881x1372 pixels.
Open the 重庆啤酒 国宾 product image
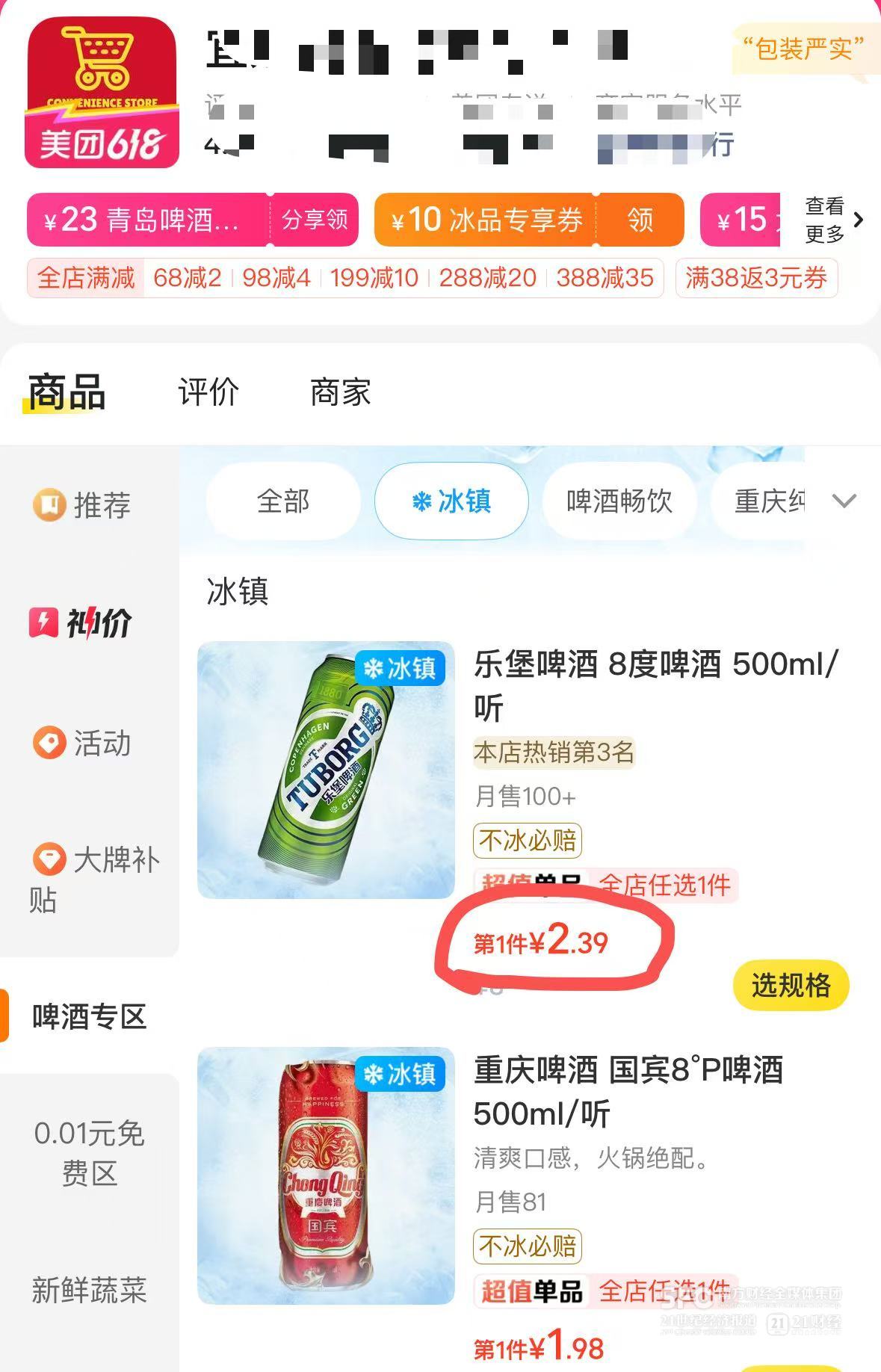326,1175
